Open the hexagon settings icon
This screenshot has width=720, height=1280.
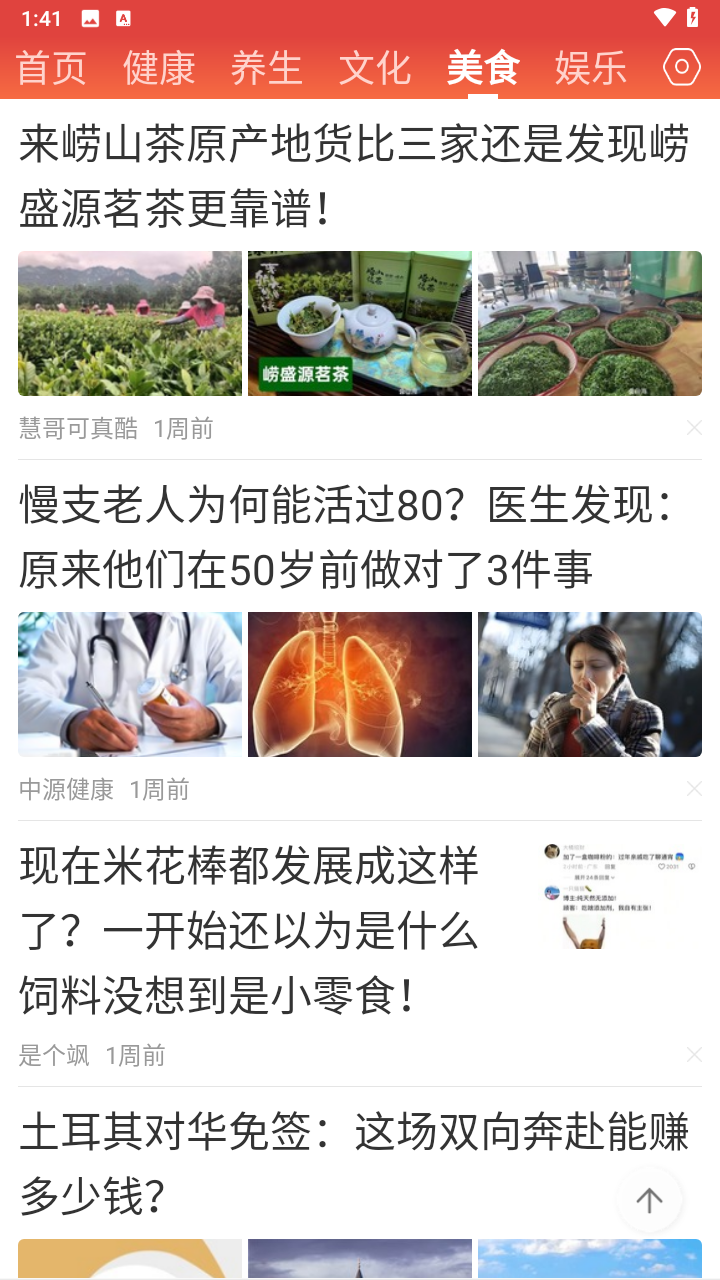(682, 67)
